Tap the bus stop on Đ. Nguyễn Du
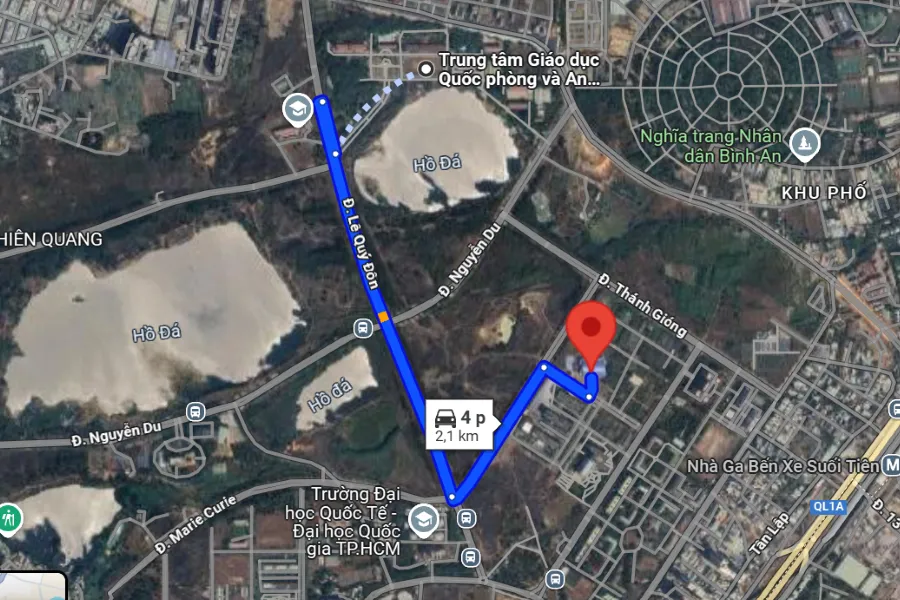 pyautogui.click(x=195, y=411)
